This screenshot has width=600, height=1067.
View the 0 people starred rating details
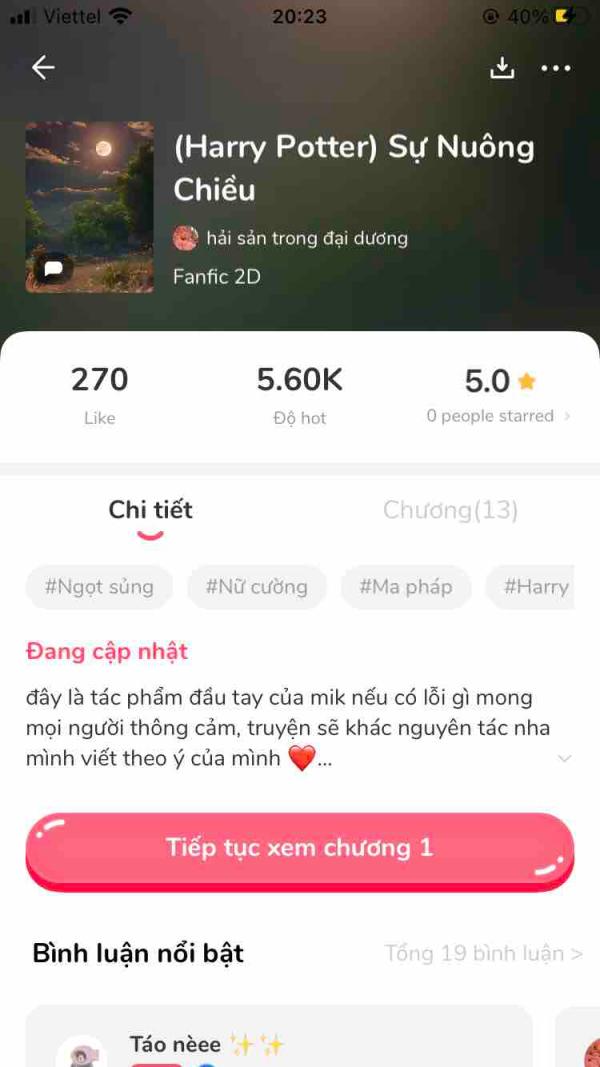(x=497, y=416)
